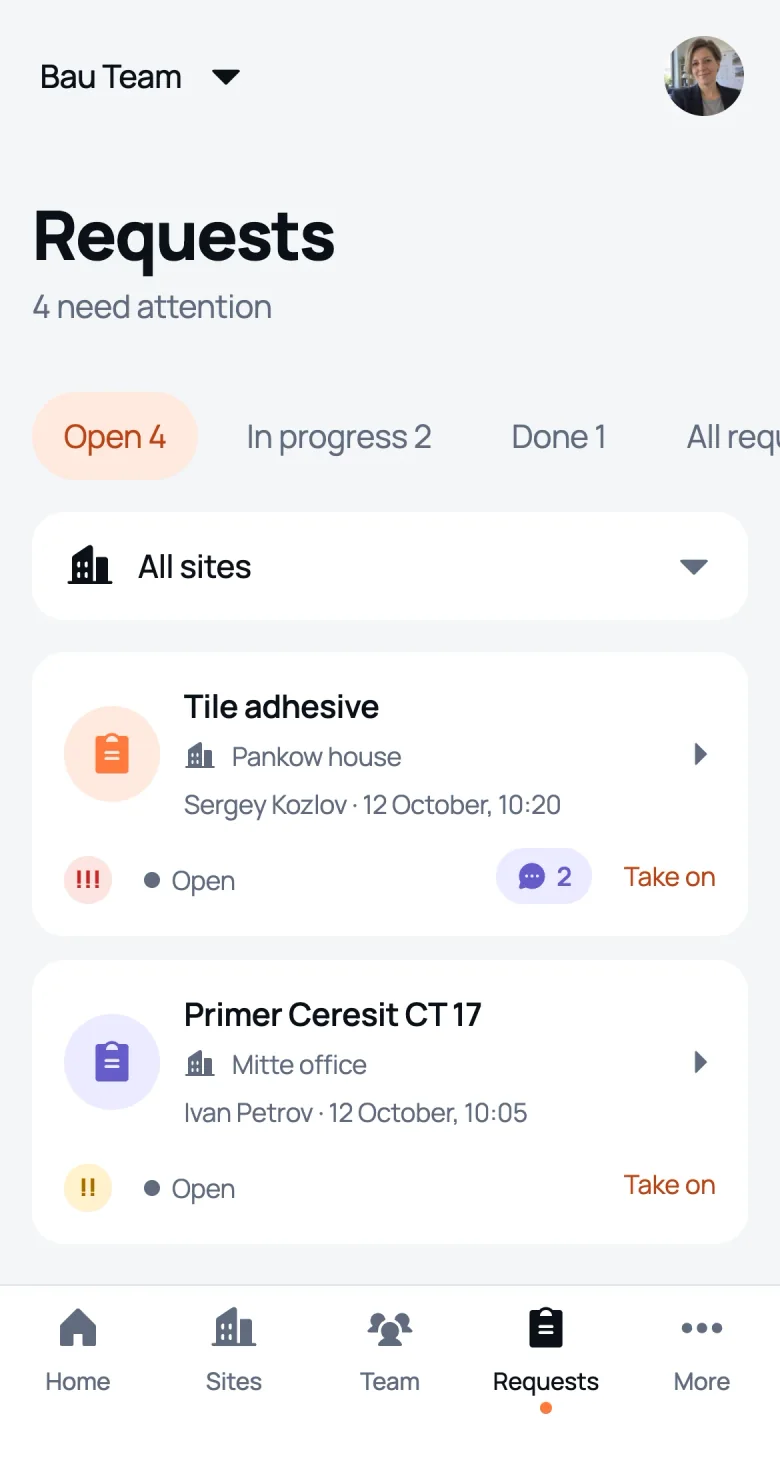Show the All requests tab
Viewport: 780px width, 1482px height.
[732, 437]
